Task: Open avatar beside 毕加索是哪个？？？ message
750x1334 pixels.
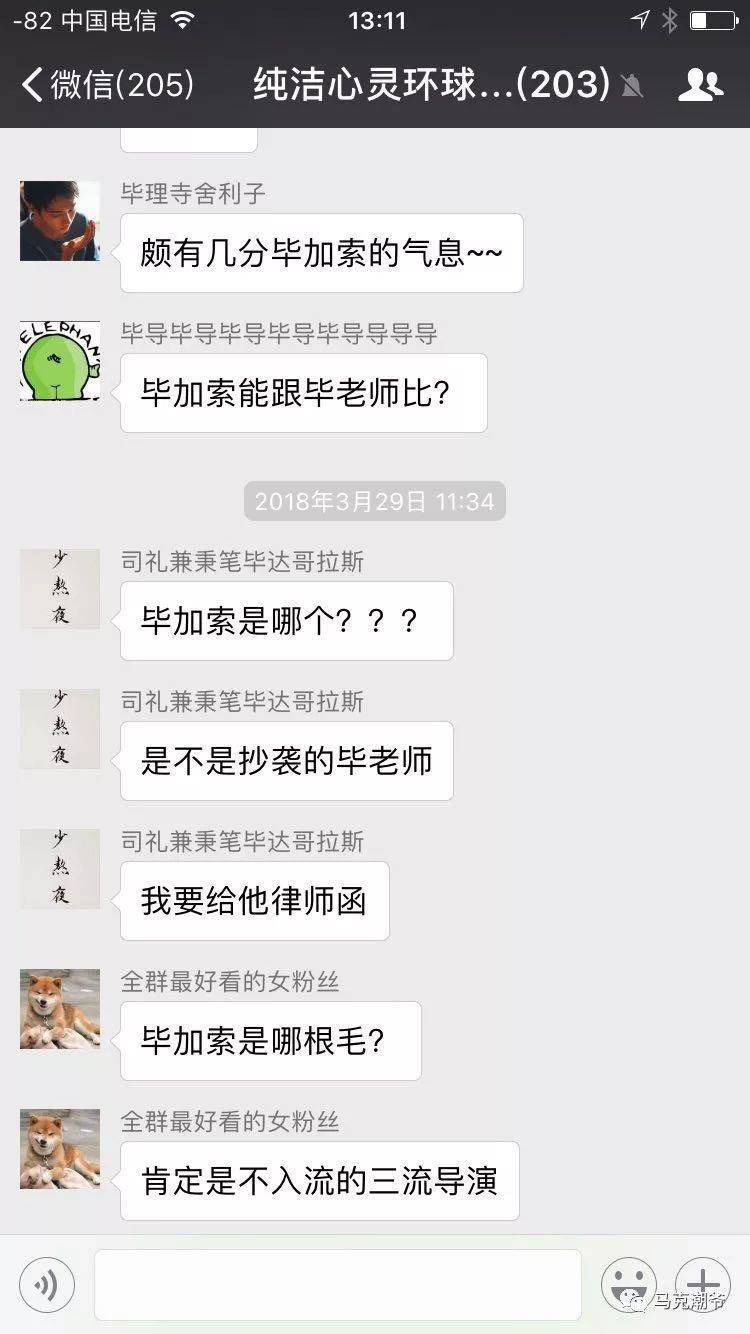Action: pyautogui.click(x=60, y=589)
